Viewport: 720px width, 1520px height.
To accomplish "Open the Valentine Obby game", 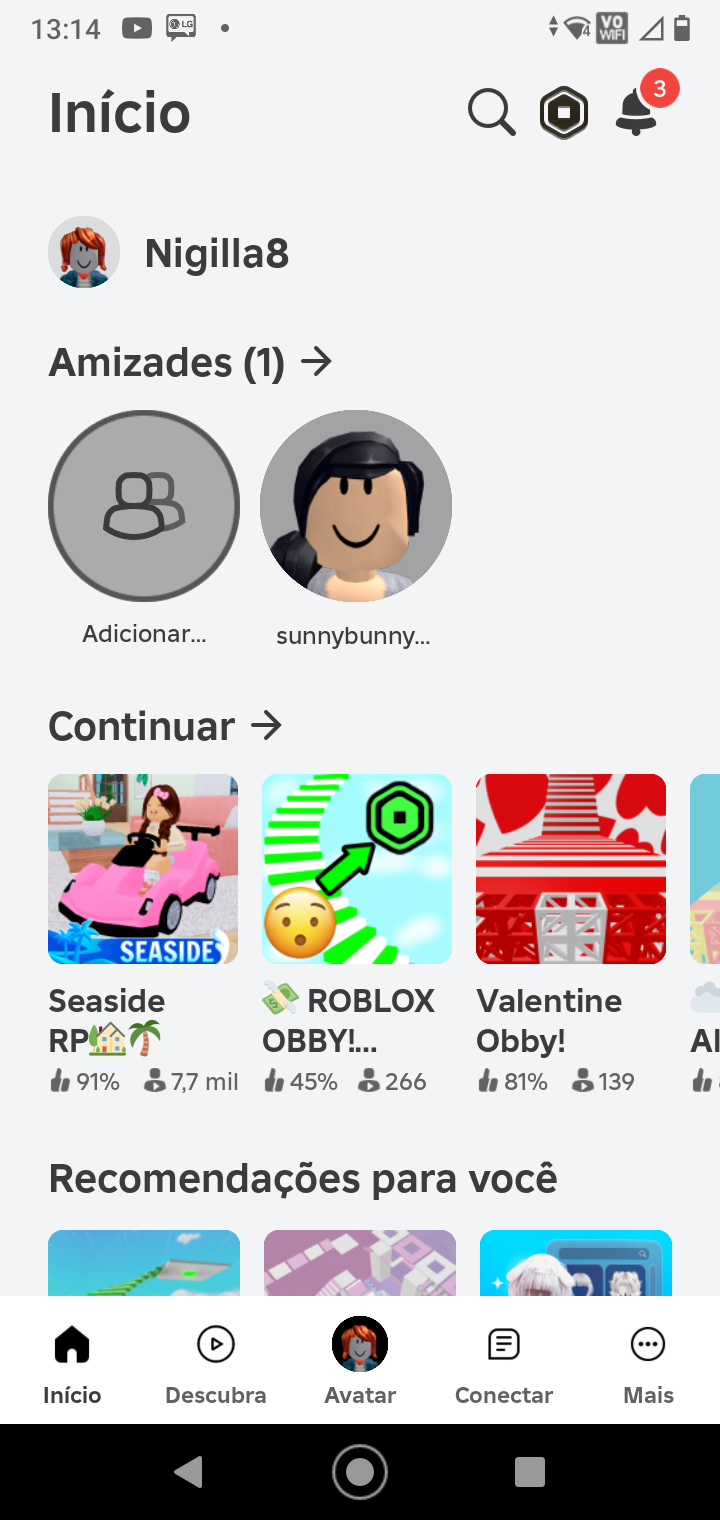I will [571, 869].
